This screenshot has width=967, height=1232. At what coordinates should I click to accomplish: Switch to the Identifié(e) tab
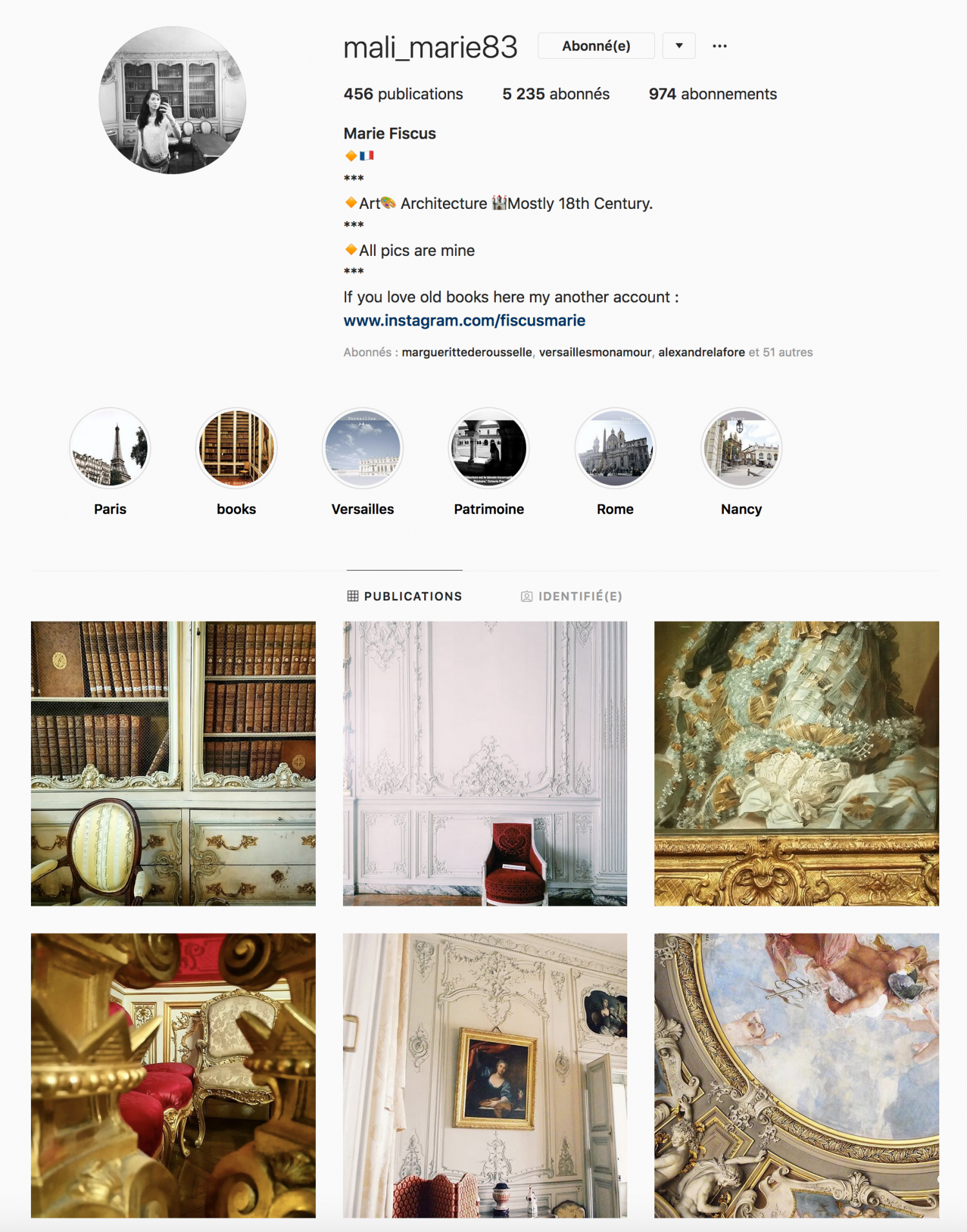572,596
